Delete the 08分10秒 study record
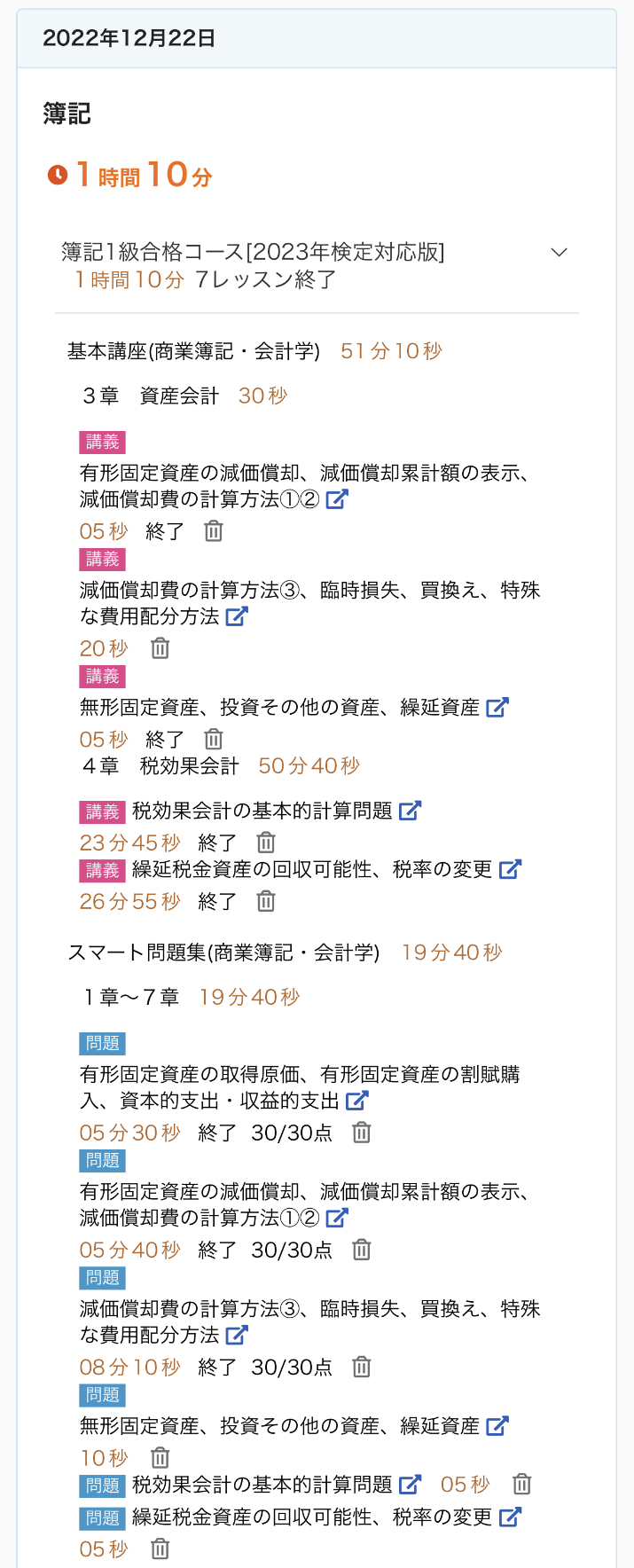 [x=361, y=1367]
